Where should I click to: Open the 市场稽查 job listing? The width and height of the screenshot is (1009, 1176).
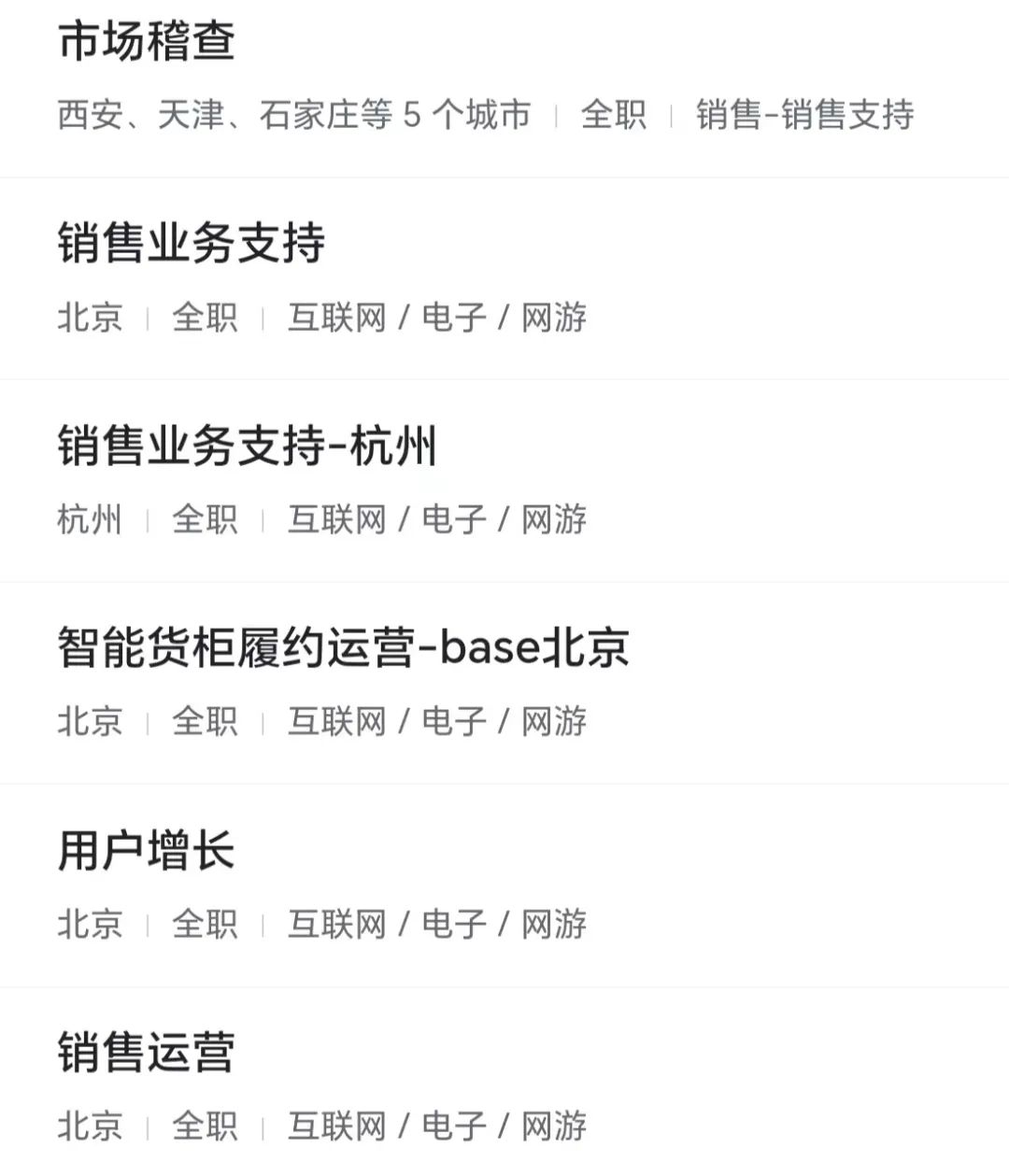coord(504,88)
